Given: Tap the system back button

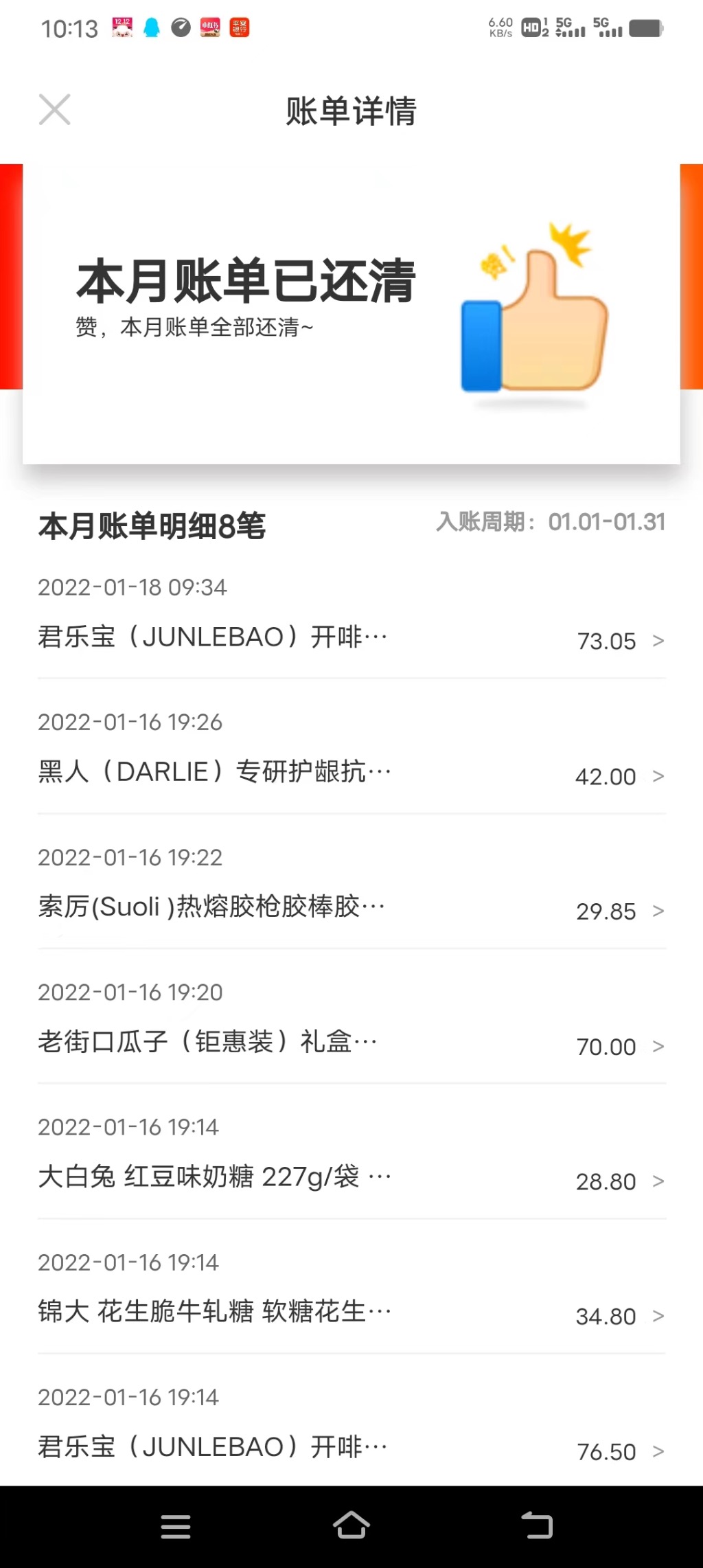Looking at the screenshot, I should pyautogui.click(x=537, y=1525).
